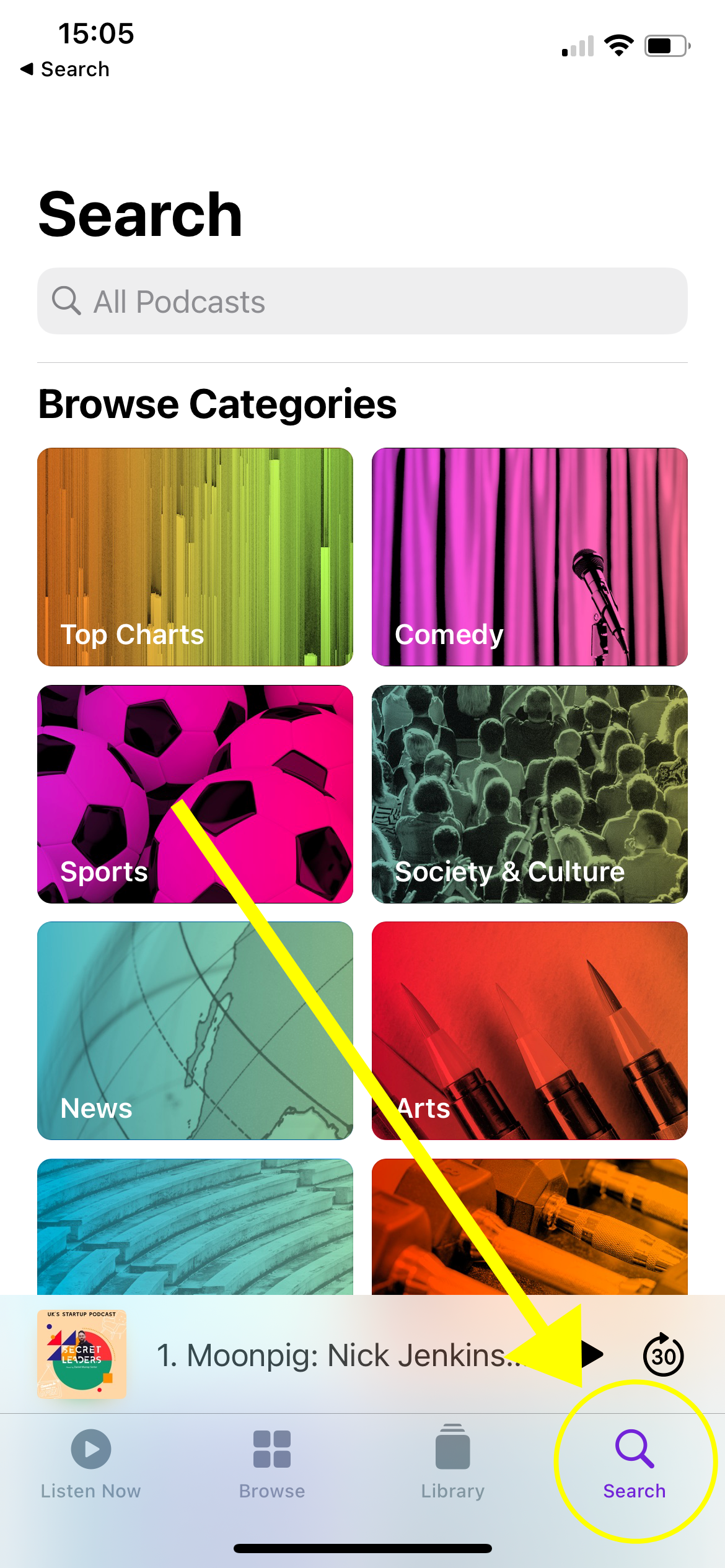
Task: View Society & Culture podcasts
Action: point(529,793)
